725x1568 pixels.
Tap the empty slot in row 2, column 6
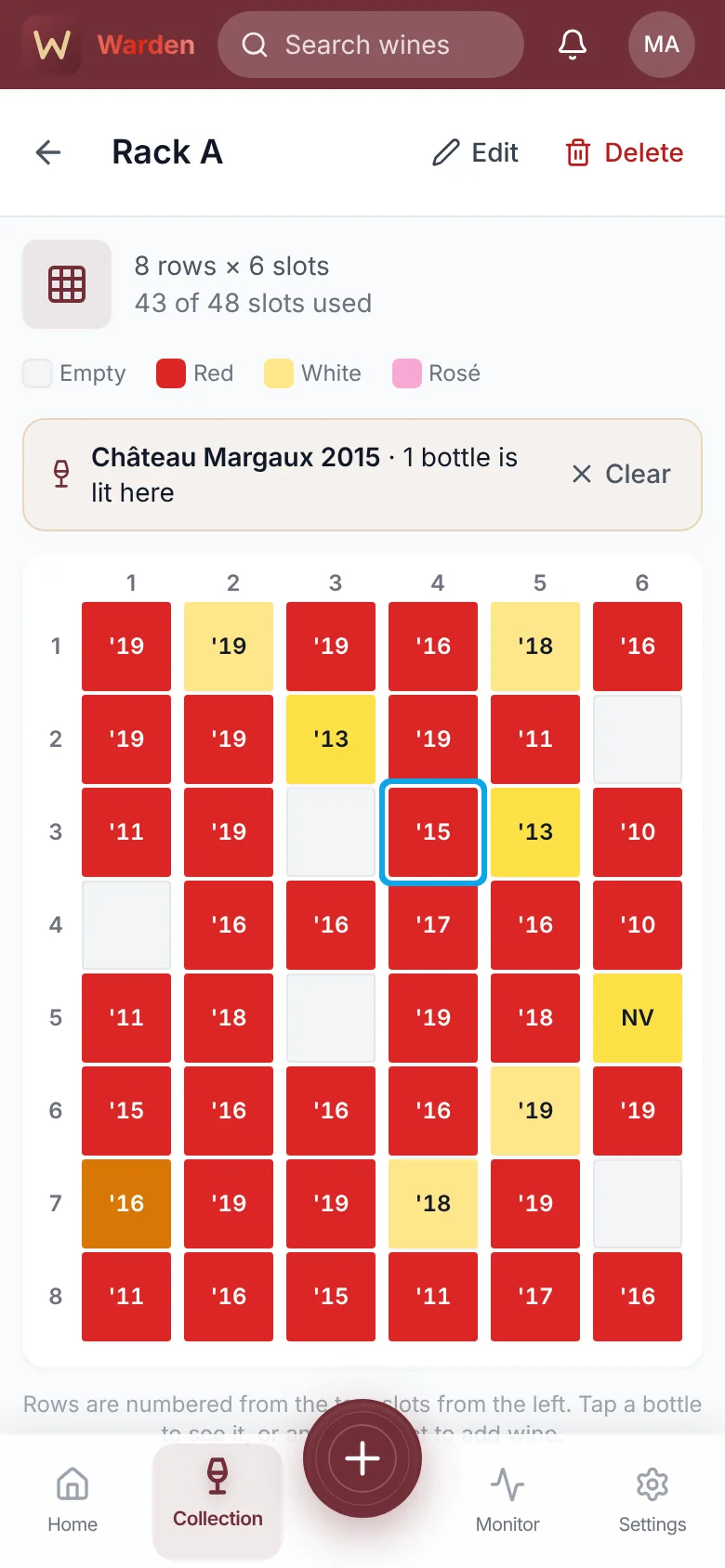[x=638, y=739]
